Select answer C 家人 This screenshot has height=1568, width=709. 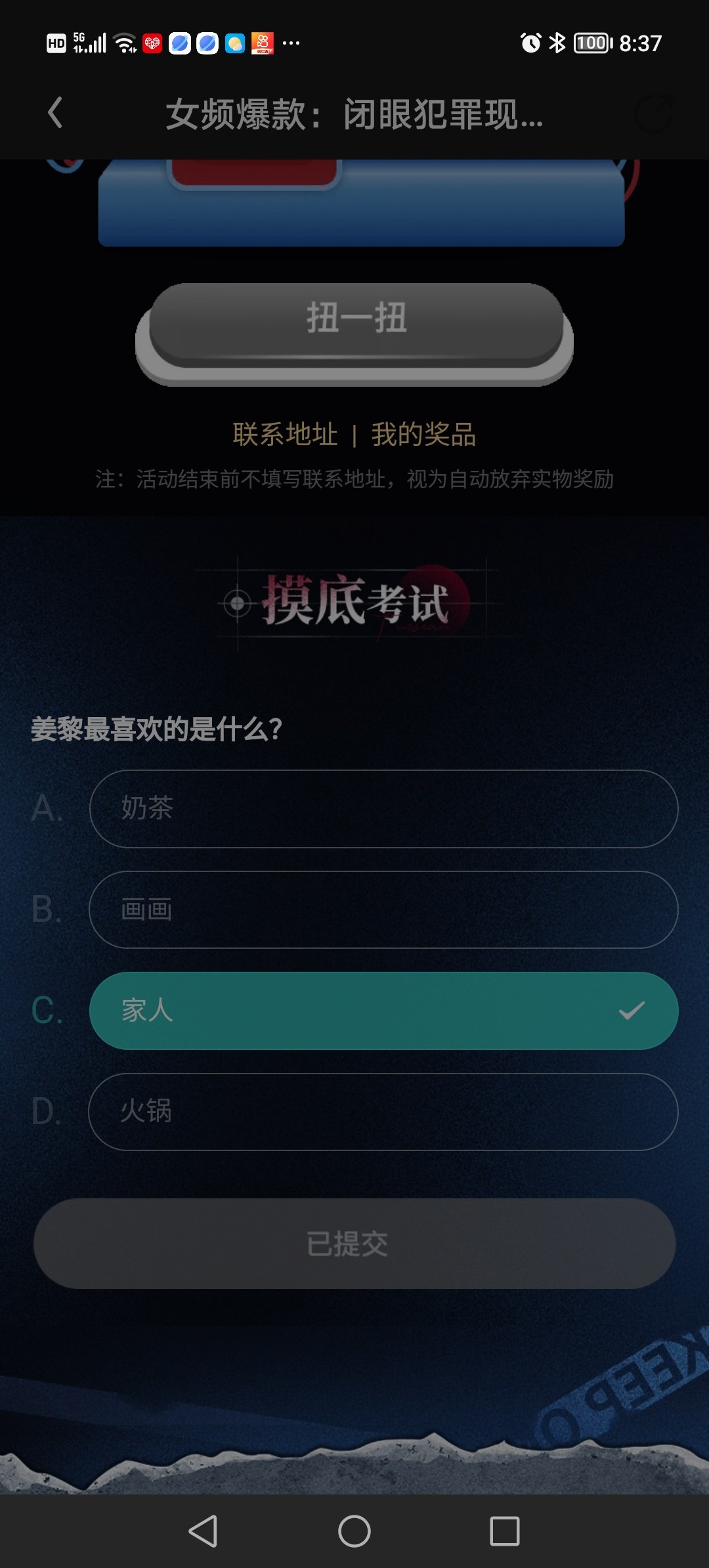coord(383,1011)
